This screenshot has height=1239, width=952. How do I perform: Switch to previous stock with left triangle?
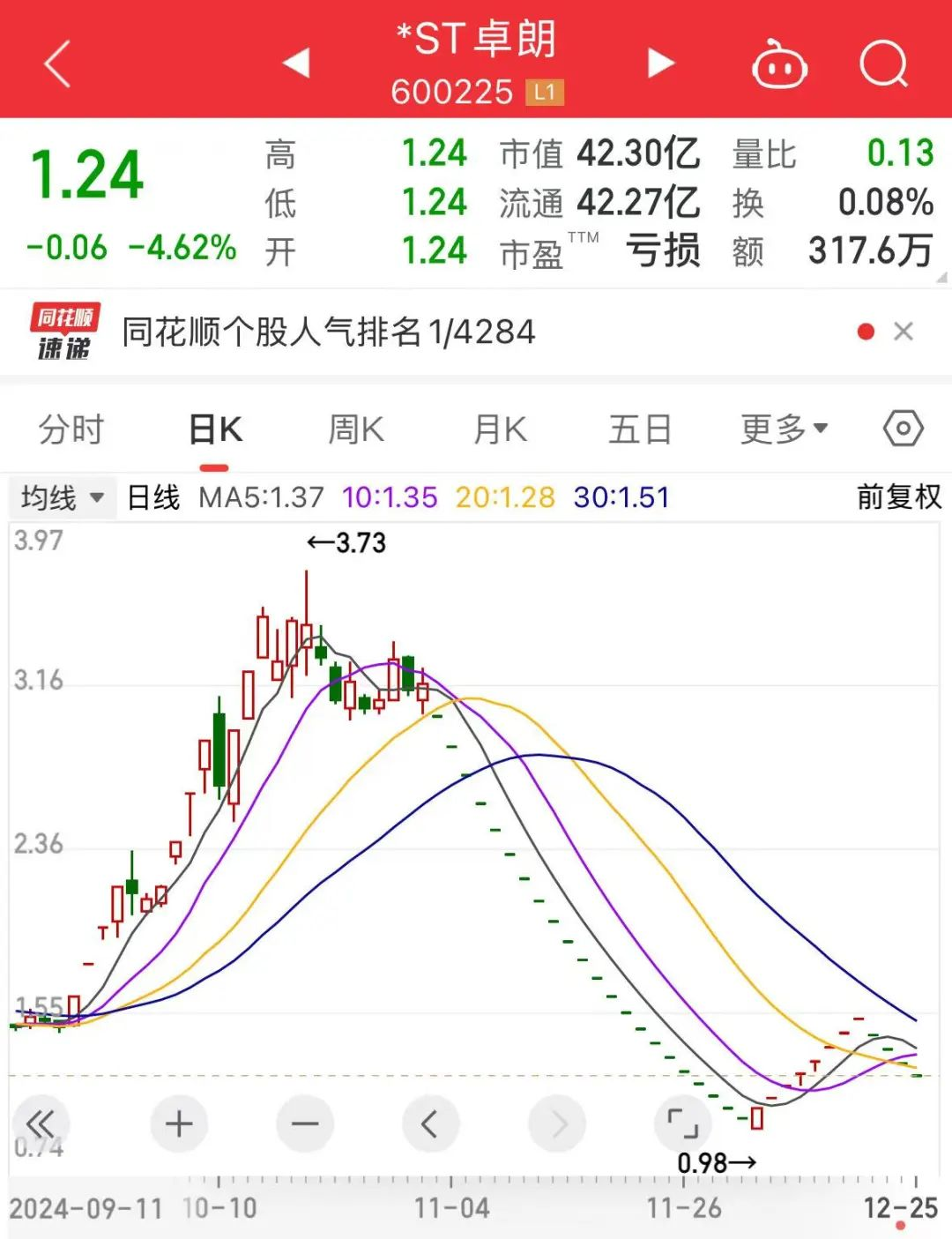(297, 63)
